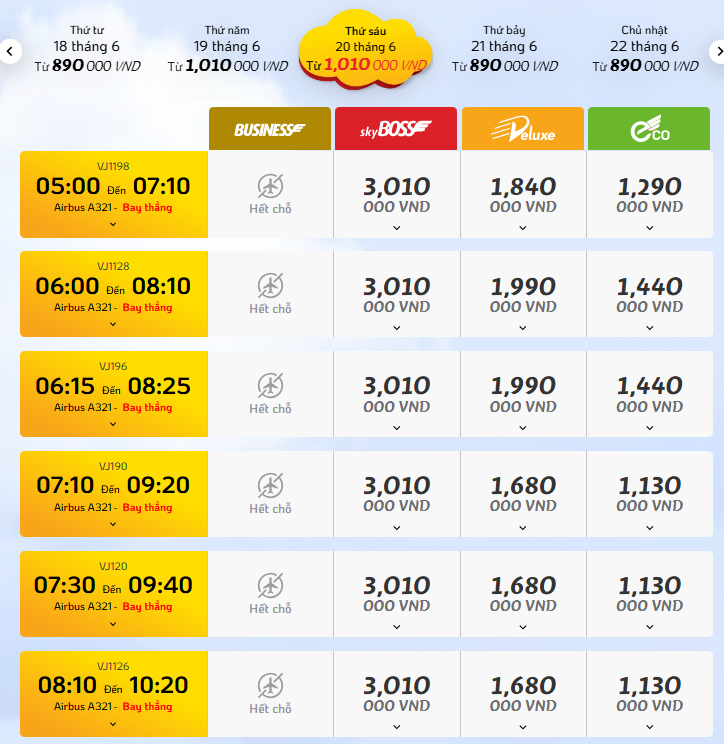Choose Eco fare 1,130 for flight VJ190
Viewport: 724px width, 744px height.
649,494
